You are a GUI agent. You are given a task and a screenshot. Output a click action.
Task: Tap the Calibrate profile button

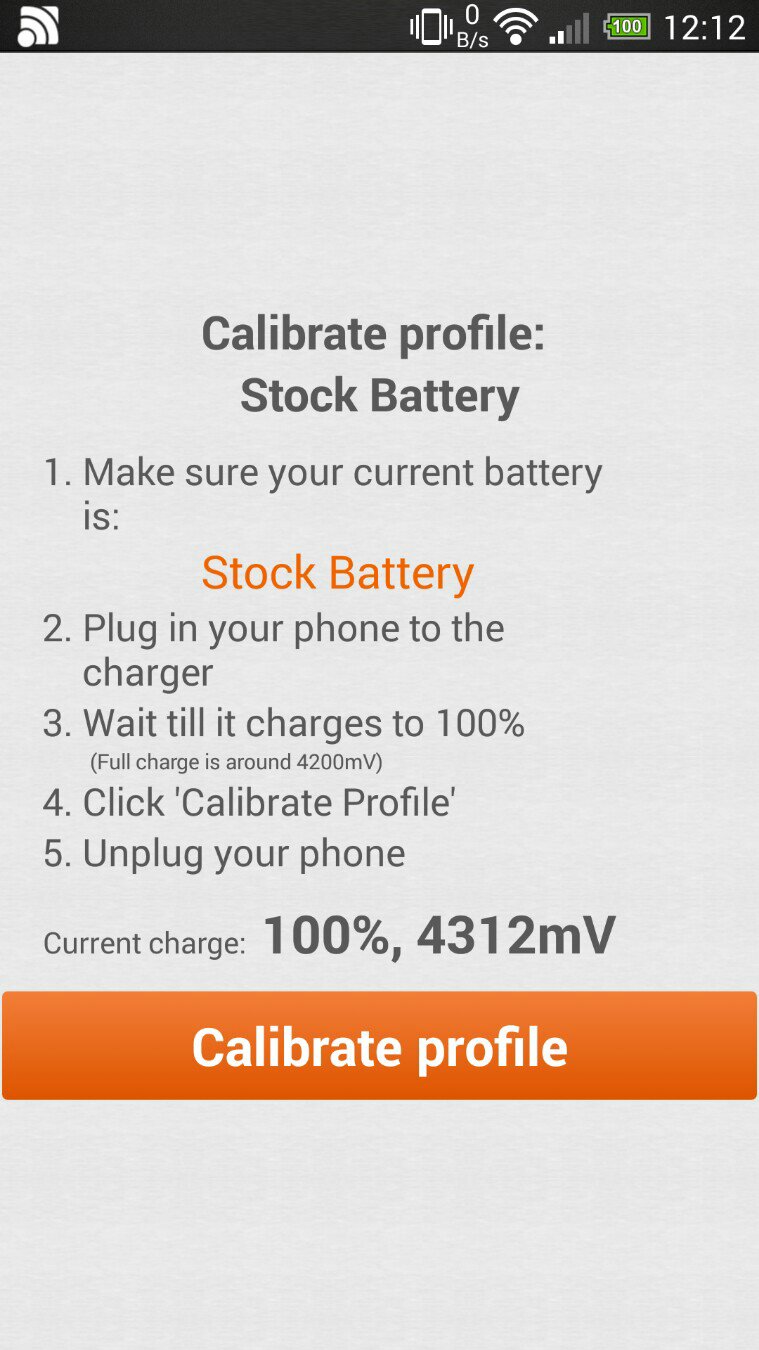click(x=379, y=1046)
